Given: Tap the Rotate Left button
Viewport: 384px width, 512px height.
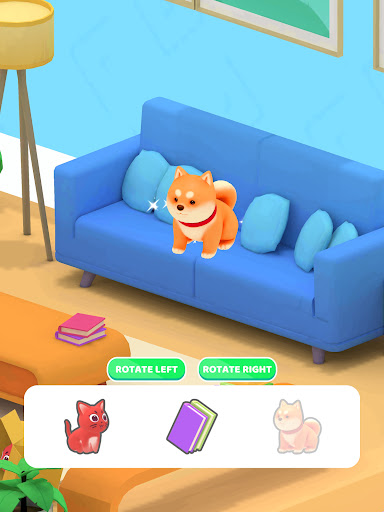Looking at the screenshot, I should 146,369.
